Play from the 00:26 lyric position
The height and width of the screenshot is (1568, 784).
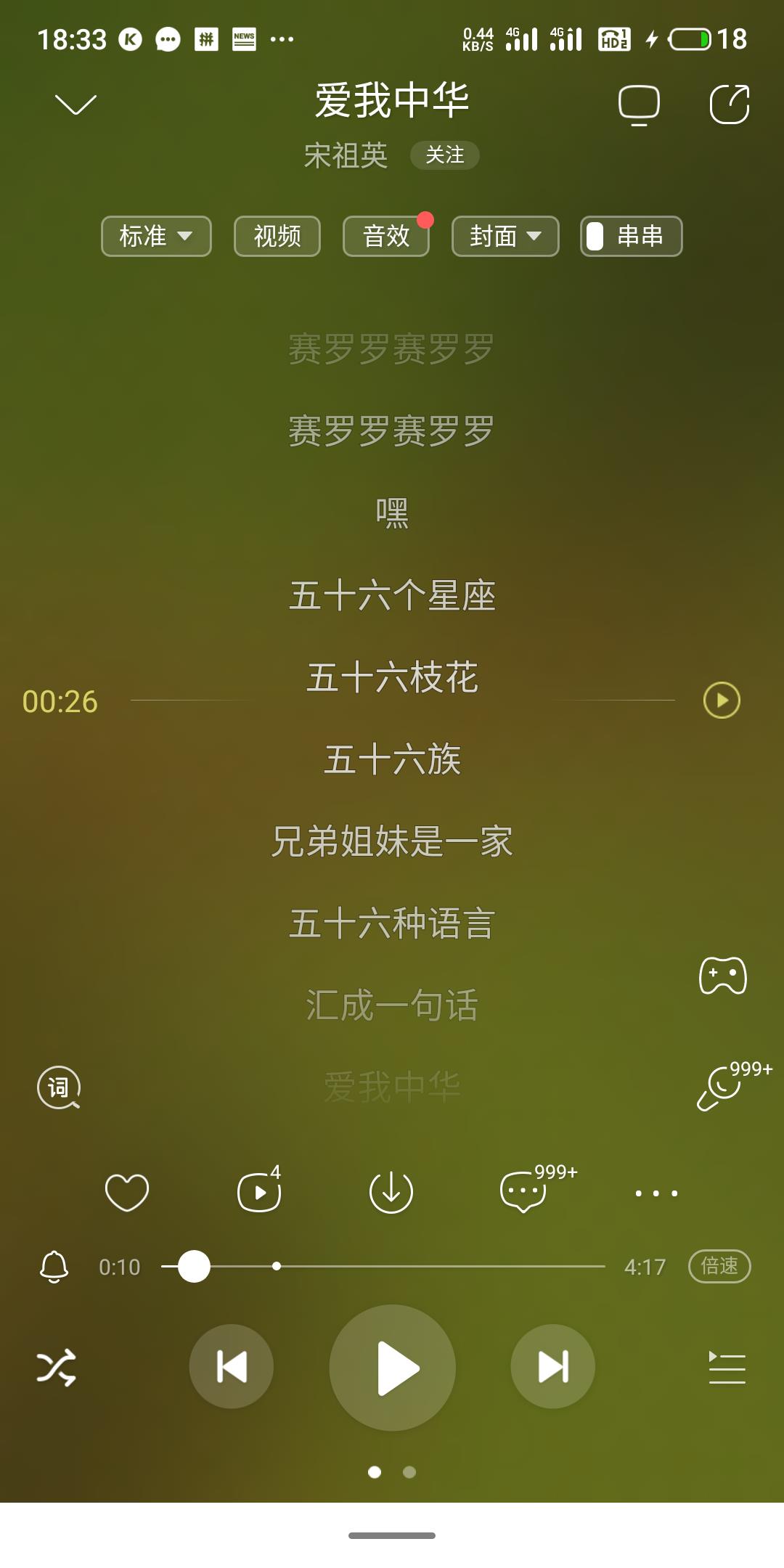[x=722, y=701]
